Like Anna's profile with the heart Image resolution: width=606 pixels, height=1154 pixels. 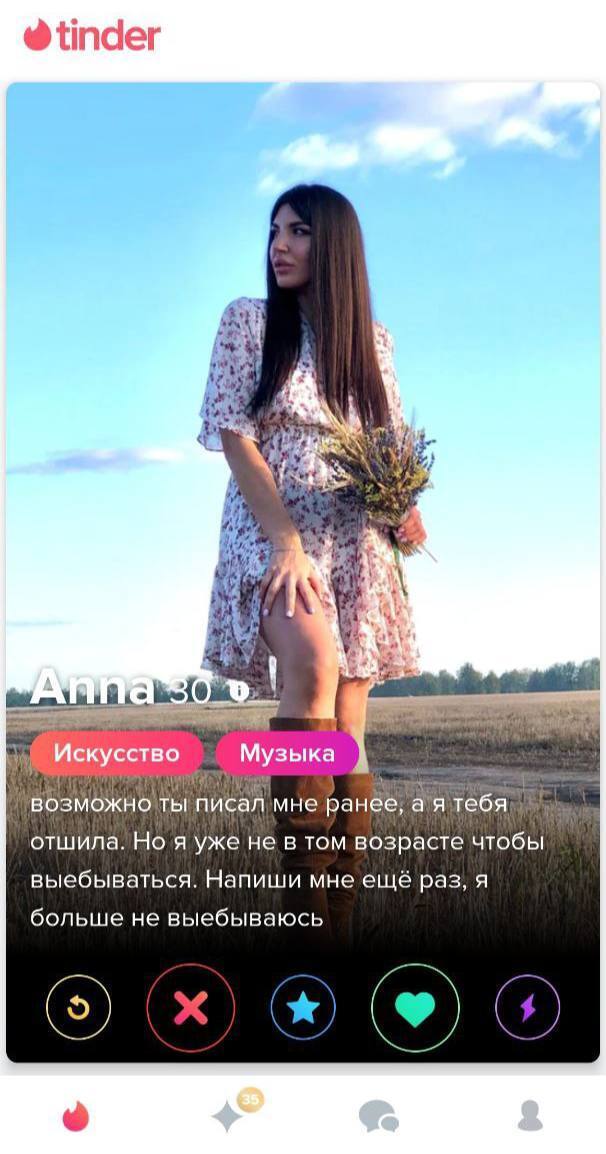415,1008
